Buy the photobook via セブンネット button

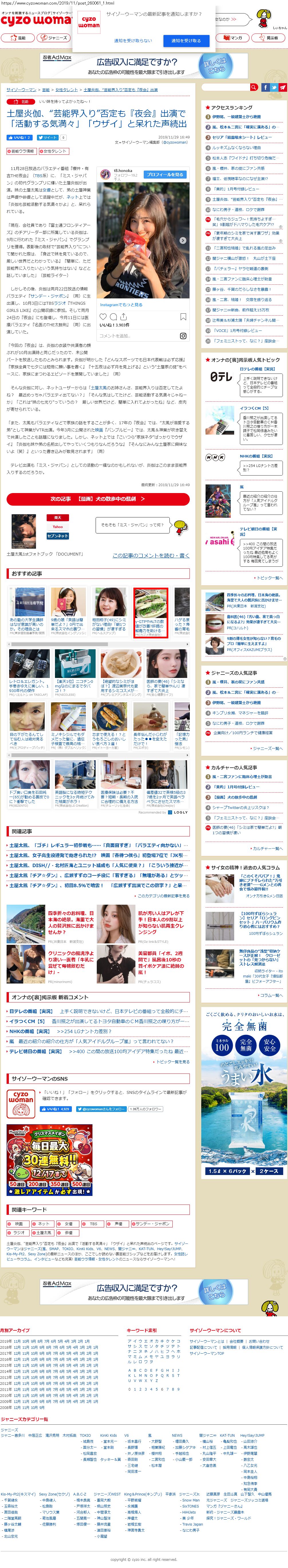pos(58,536)
